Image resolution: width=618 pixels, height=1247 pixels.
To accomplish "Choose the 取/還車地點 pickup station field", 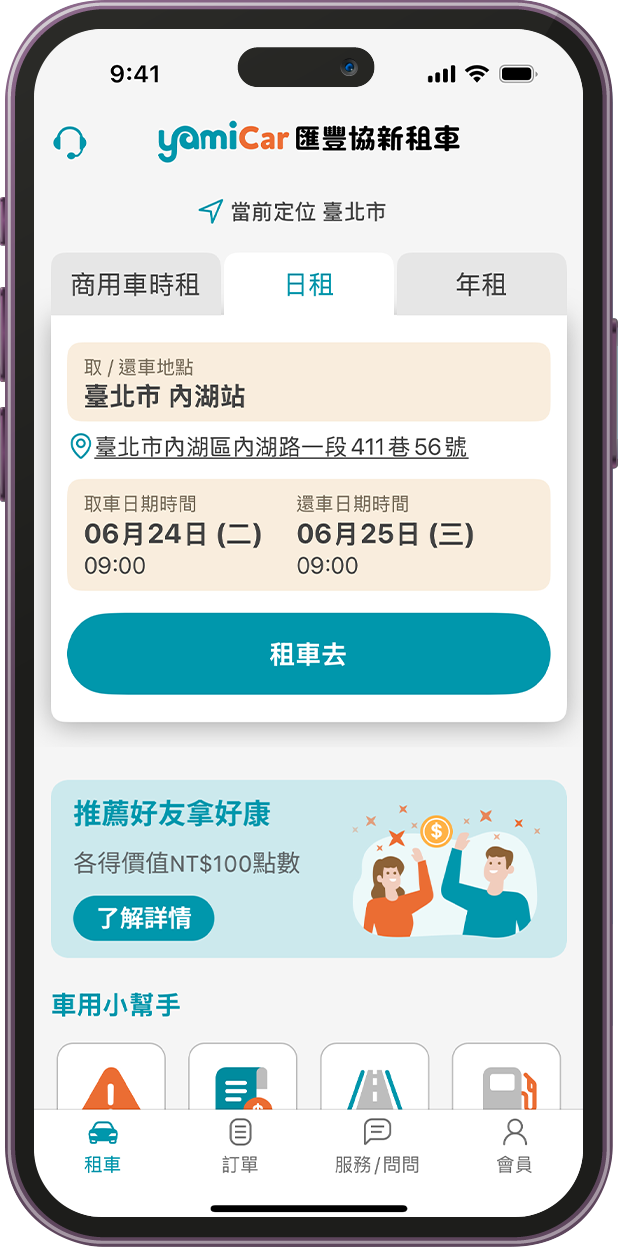I will click(x=308, y=382).
